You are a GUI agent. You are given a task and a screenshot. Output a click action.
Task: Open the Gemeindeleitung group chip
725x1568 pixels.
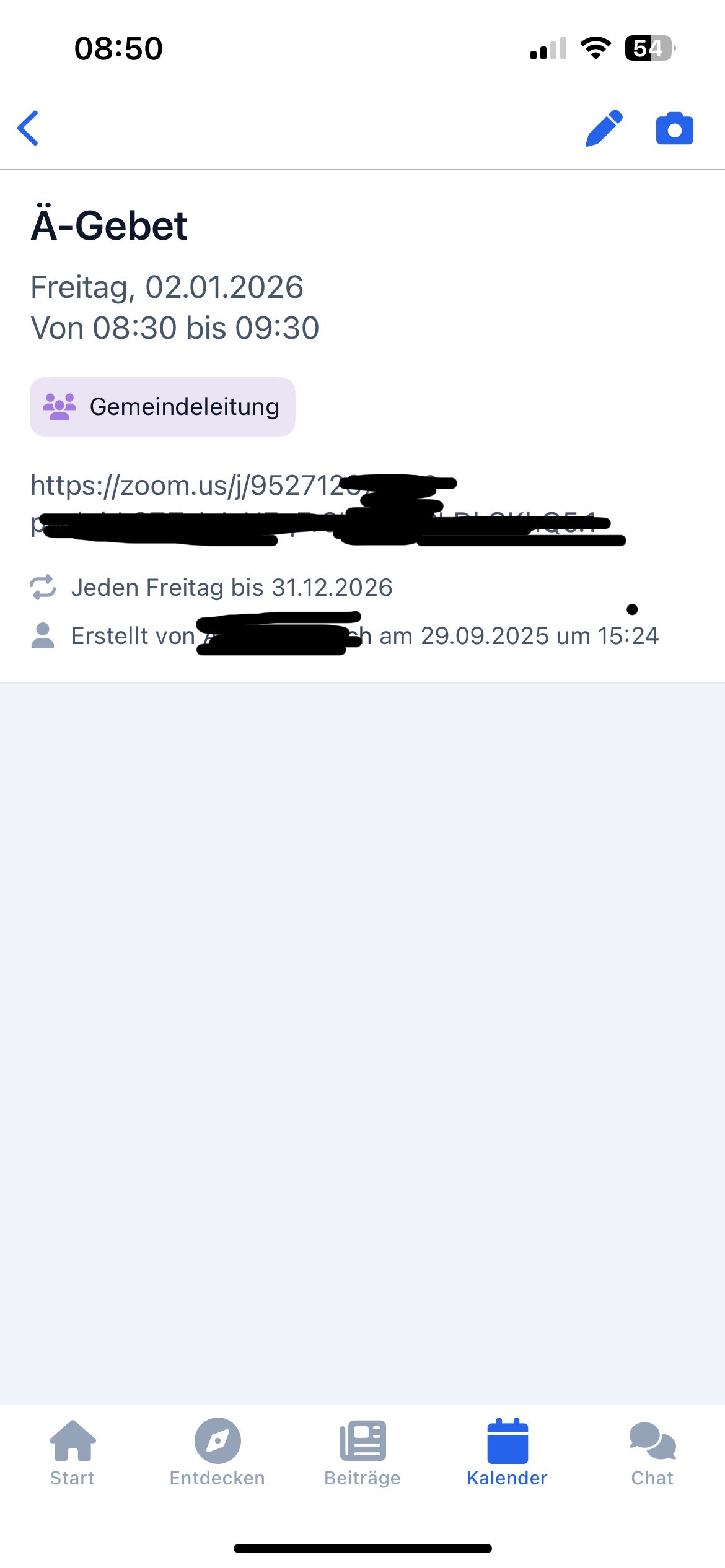coord(162,407)
